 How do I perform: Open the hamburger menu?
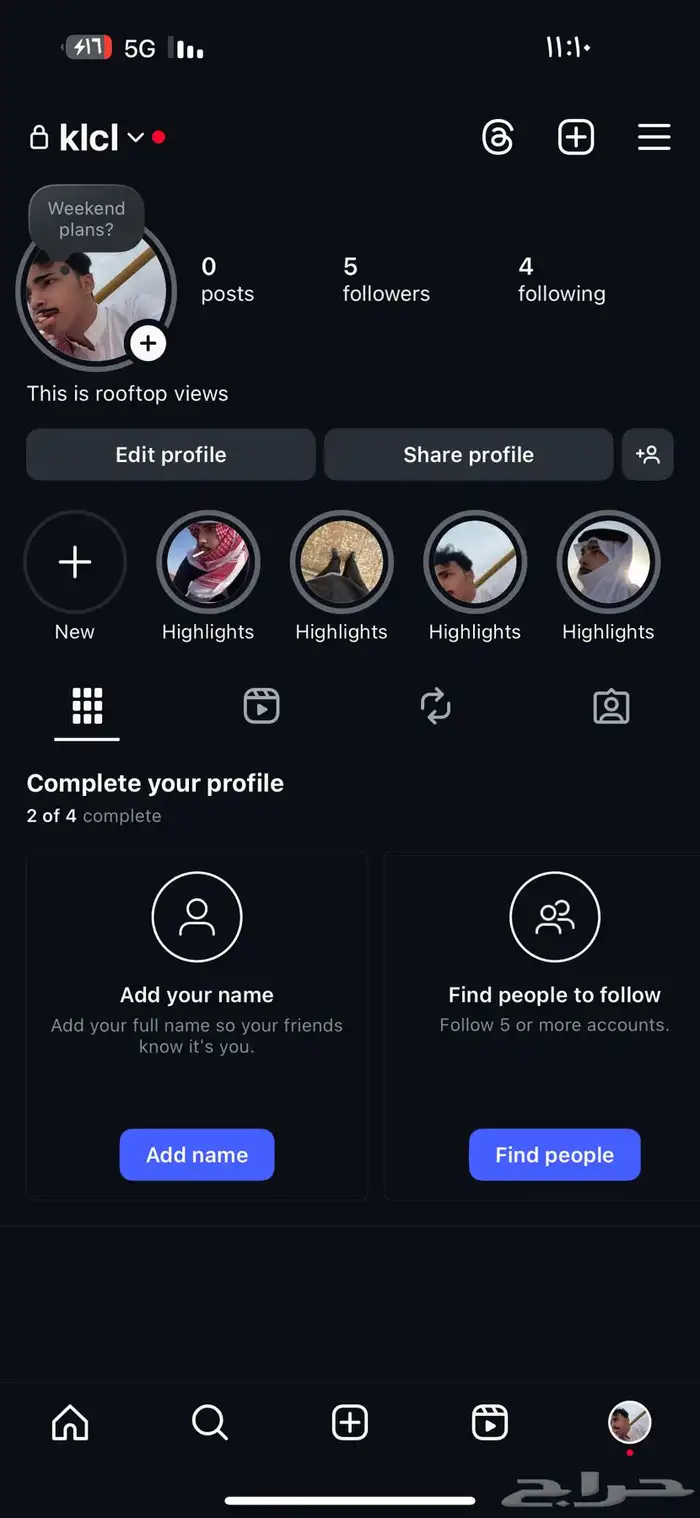tap(654, 137)
